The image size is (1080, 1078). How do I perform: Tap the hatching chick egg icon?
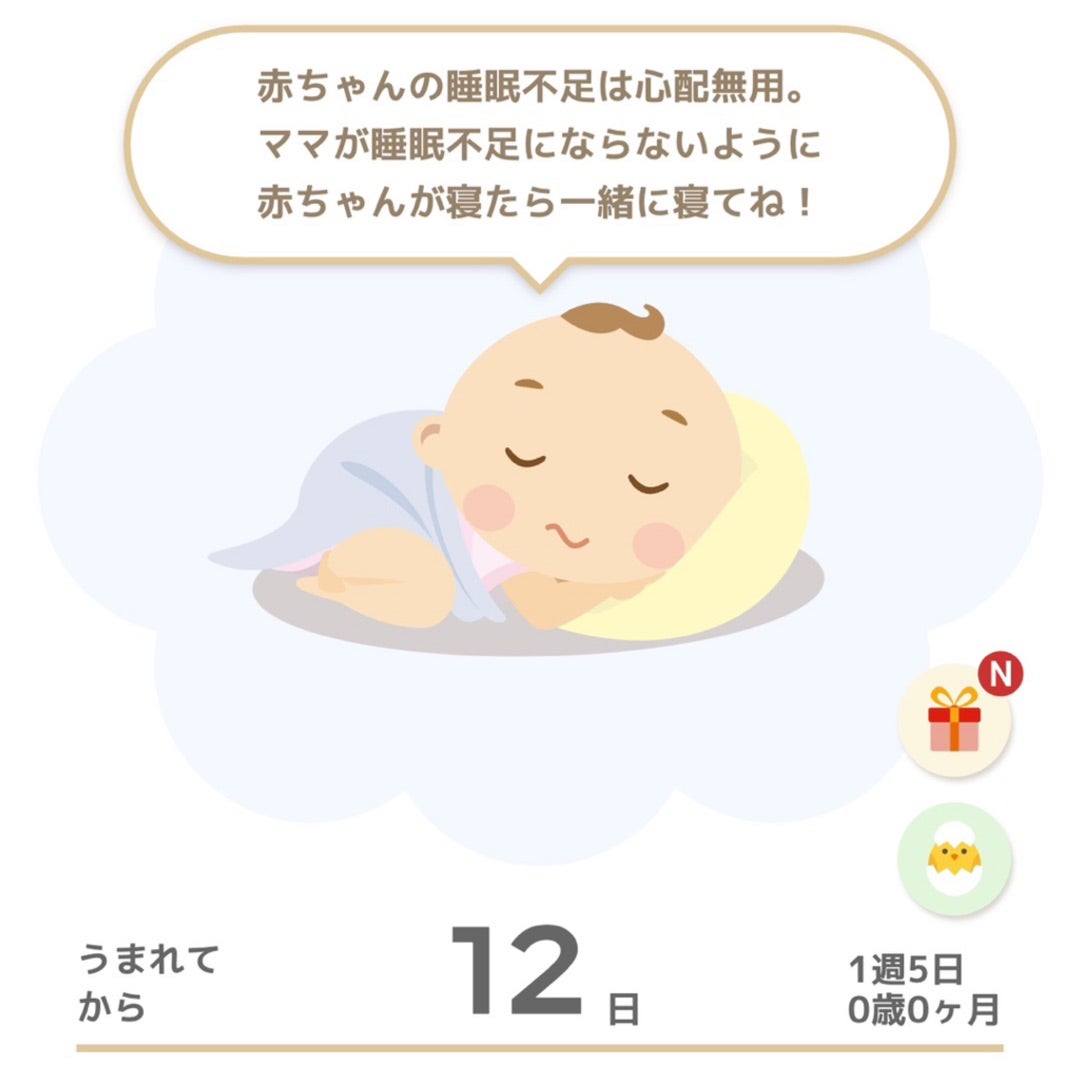tap(954, 859)
